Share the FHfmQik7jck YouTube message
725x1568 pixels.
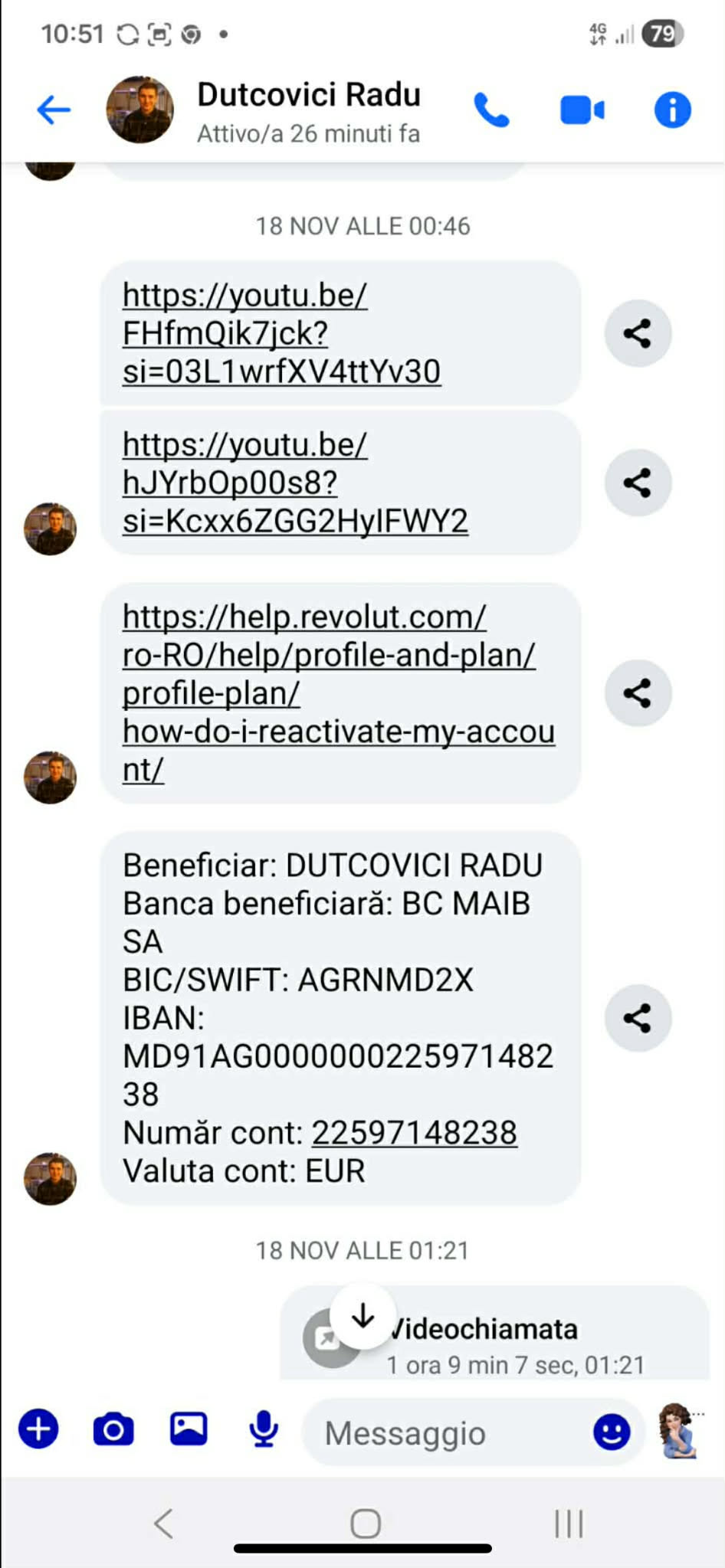point(638,333)
